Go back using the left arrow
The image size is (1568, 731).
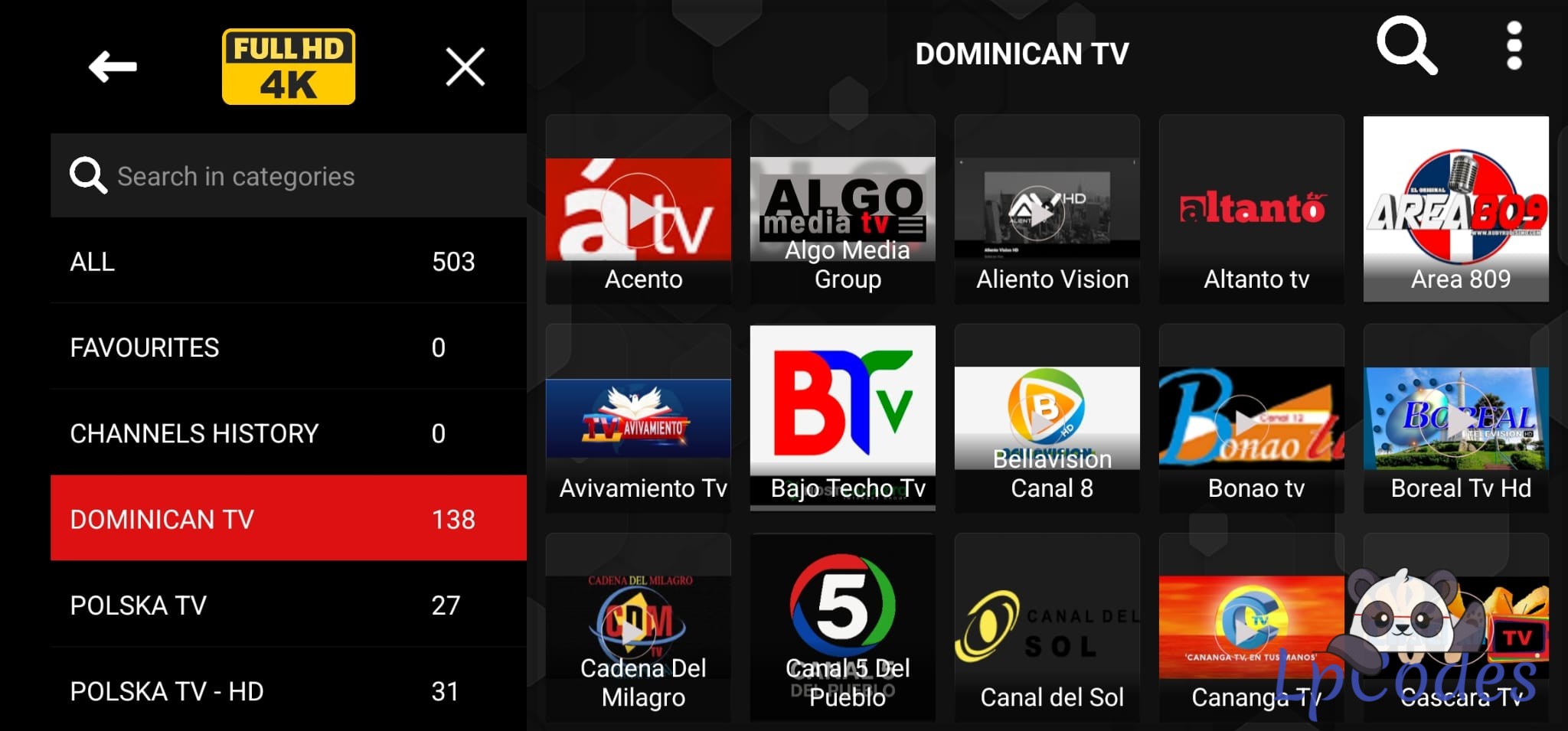tap(113, 67)
